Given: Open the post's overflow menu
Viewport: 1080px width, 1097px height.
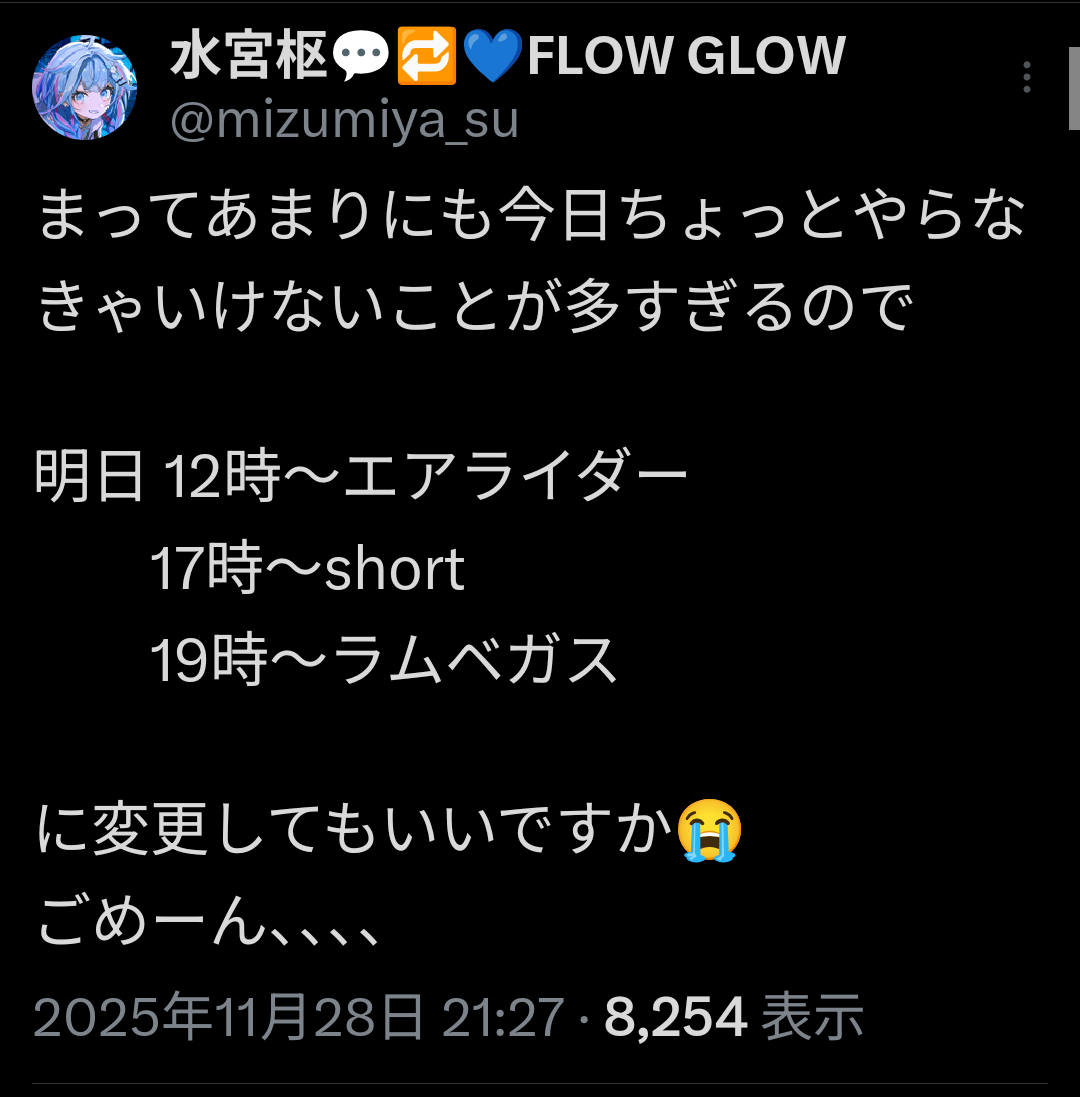Looking at the screenshot, I should tap(1027, 77).
